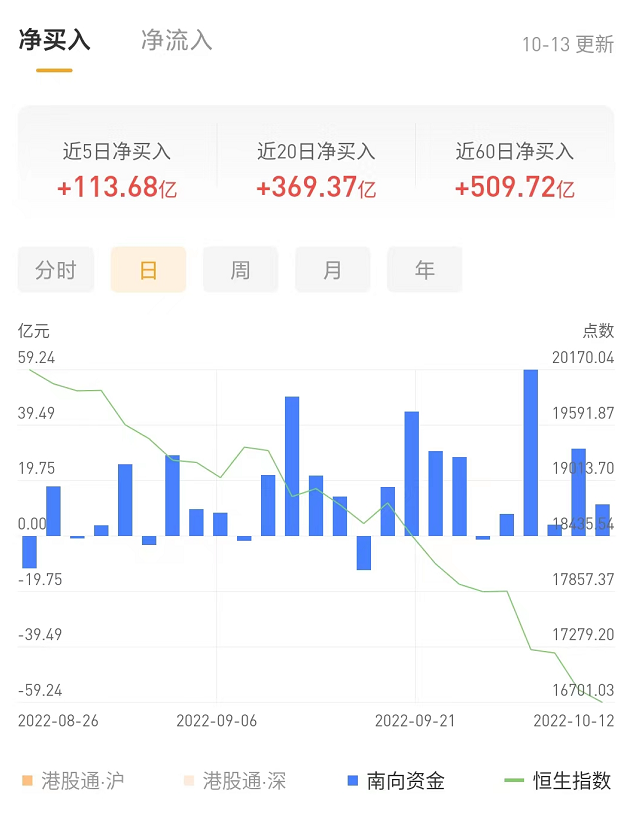Toggle the 港股通·深 legend series
This screenshot has width=629, height=820.
point(234,781)
